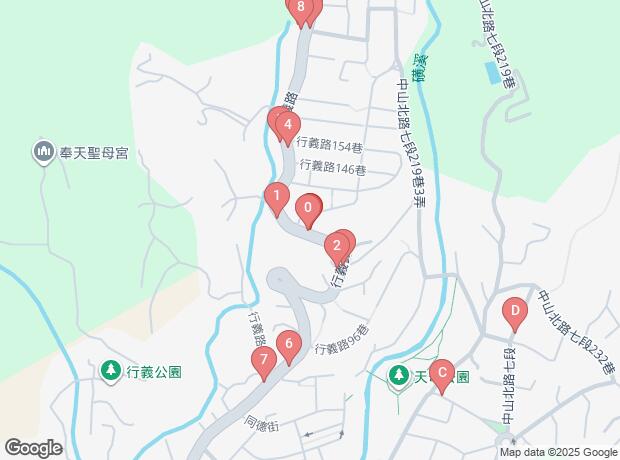Select the map marker labeled 6

pos(289,345)
